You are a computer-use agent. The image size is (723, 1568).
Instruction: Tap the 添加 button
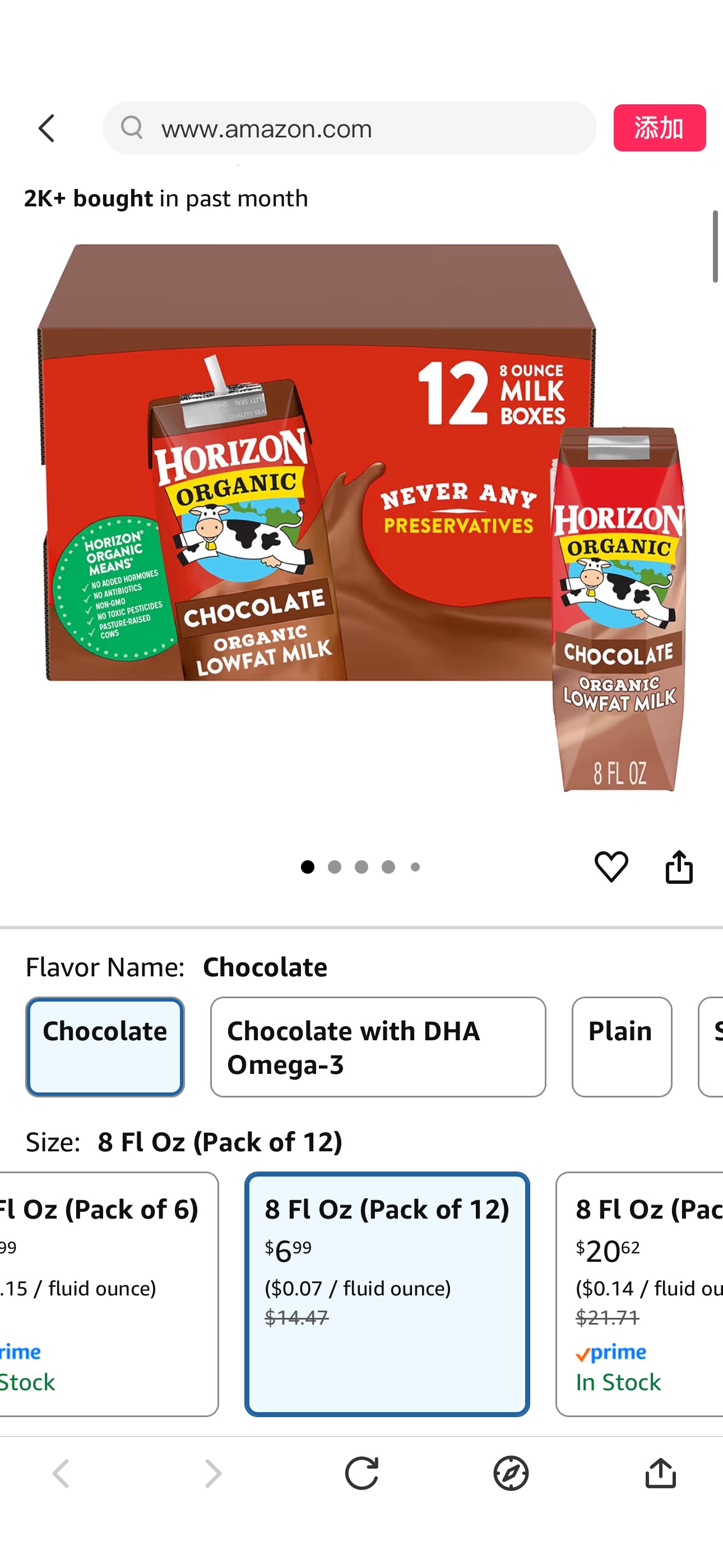(660, 128)
